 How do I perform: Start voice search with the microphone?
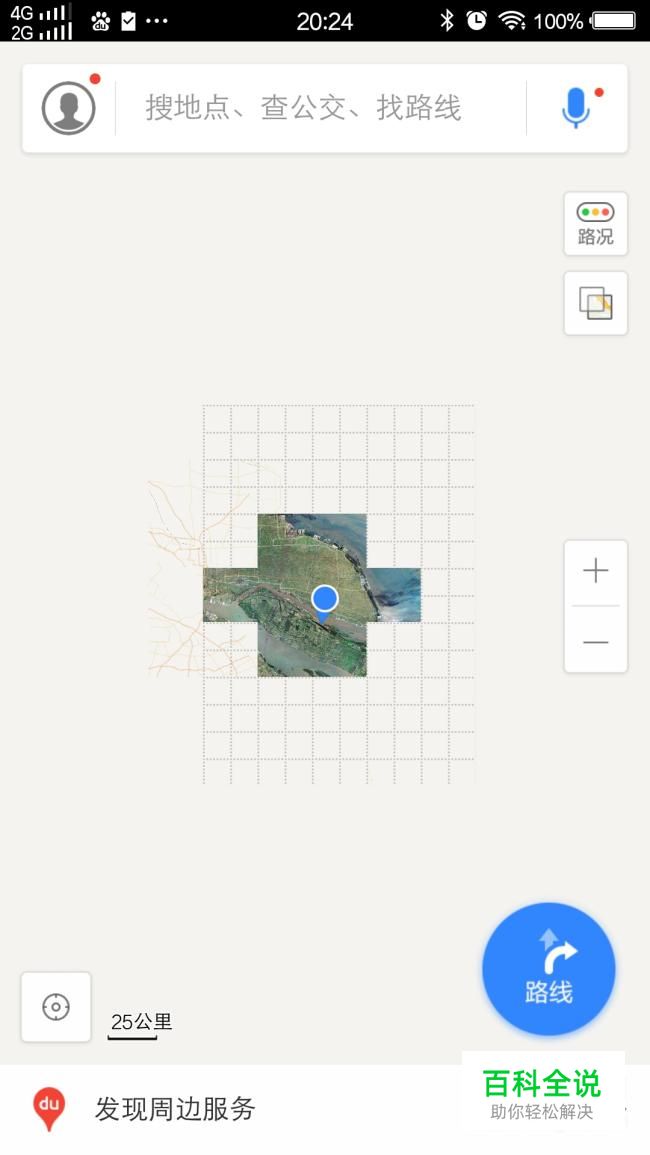point(576,108)
